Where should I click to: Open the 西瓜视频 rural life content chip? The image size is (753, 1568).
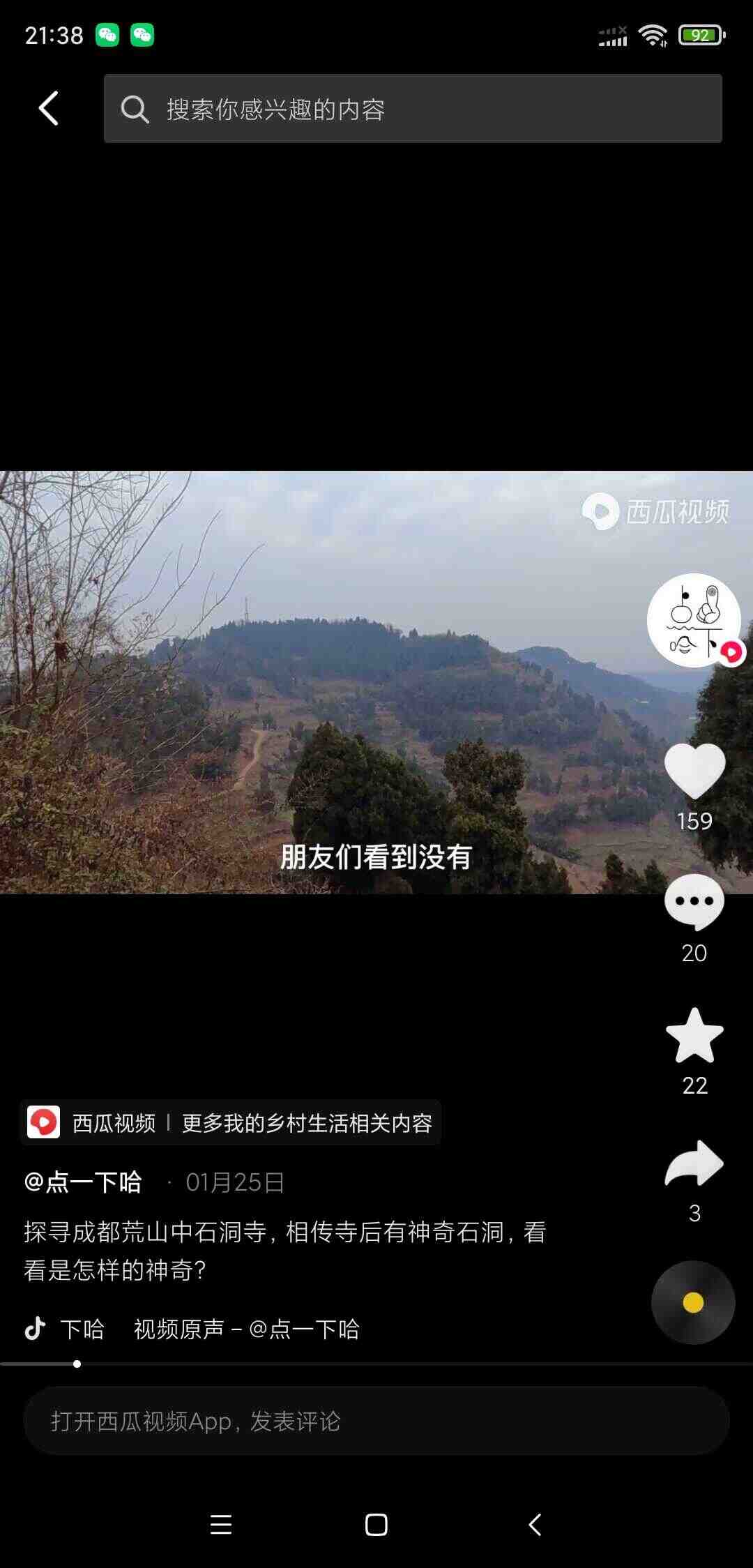tap(231, 1122)
